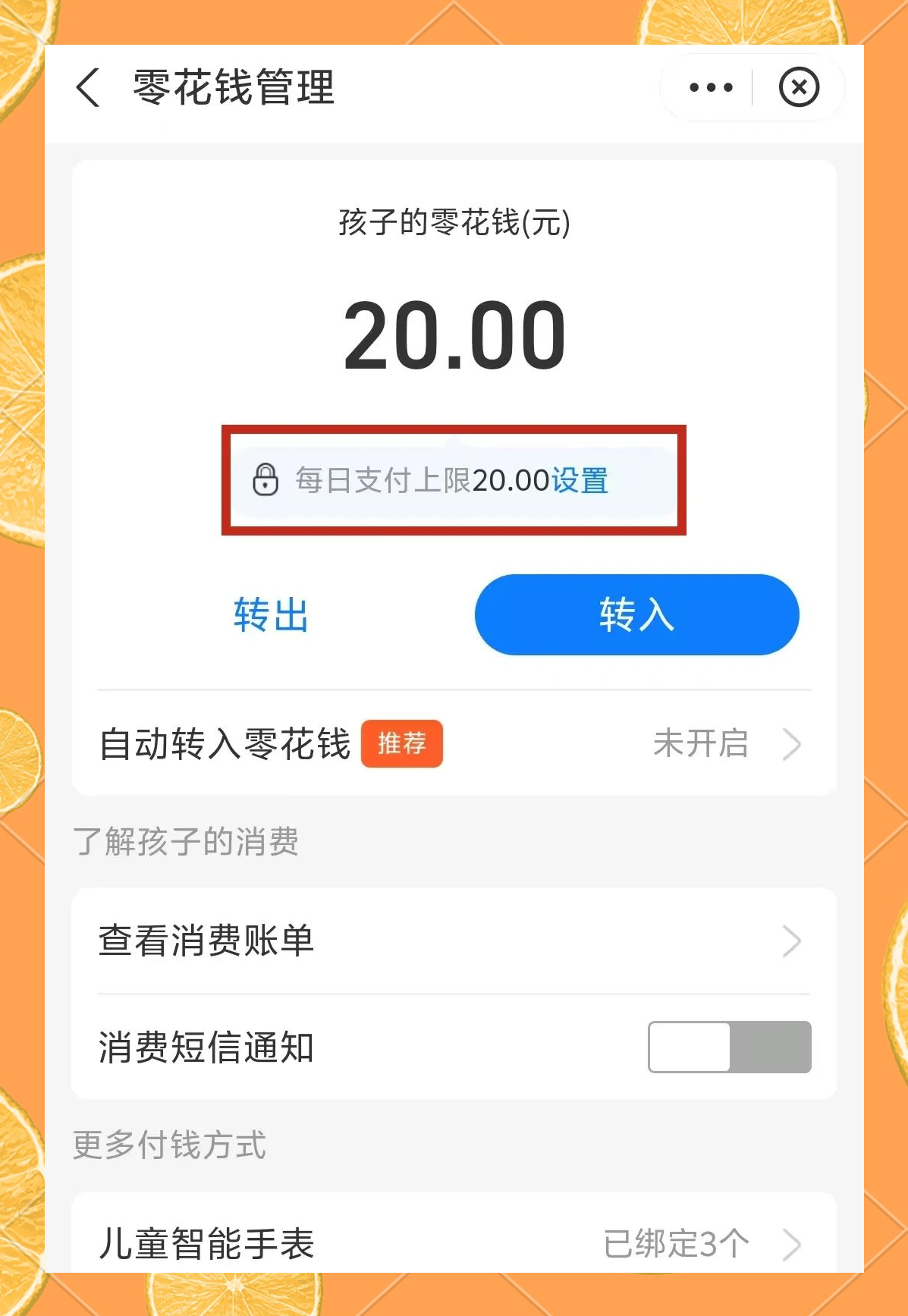Viewport: 908px width, 1316px height.
Task: Tap 未开启 status beside auto transfer
Action: click(702, 744)
